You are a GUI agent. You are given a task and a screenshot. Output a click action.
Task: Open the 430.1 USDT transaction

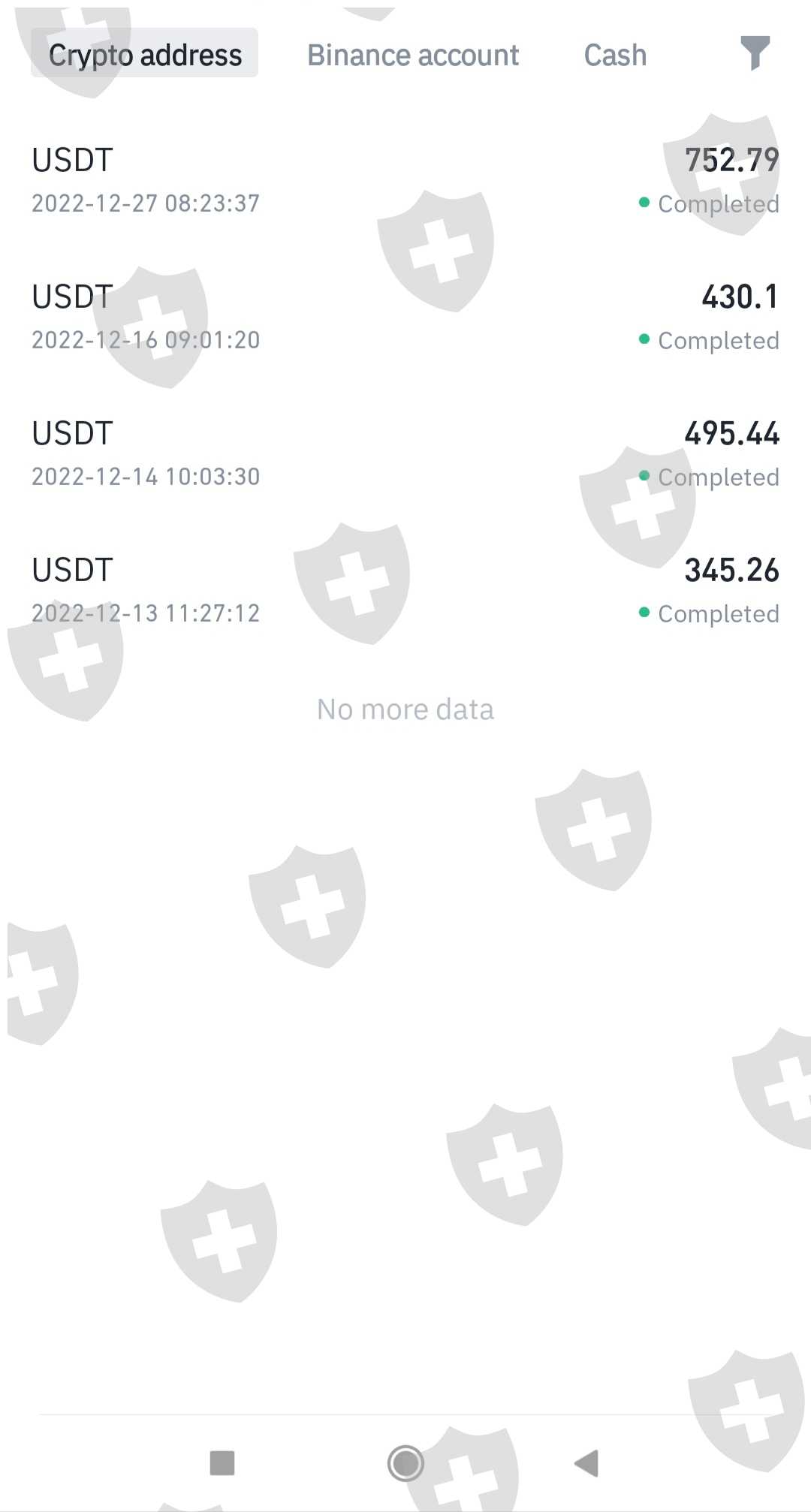(x=405, y=318)
